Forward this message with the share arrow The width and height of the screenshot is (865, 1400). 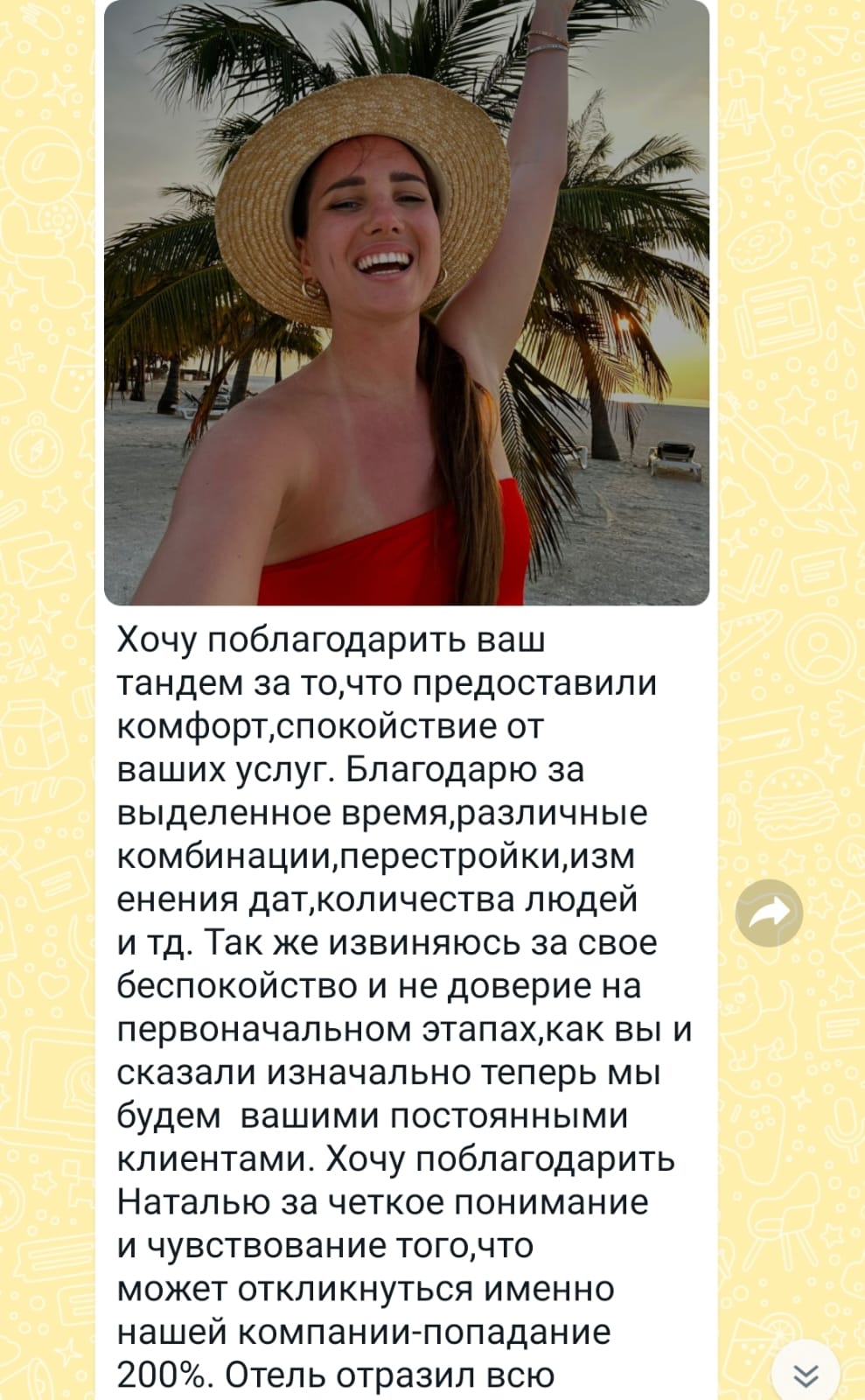tap(769, 913)
